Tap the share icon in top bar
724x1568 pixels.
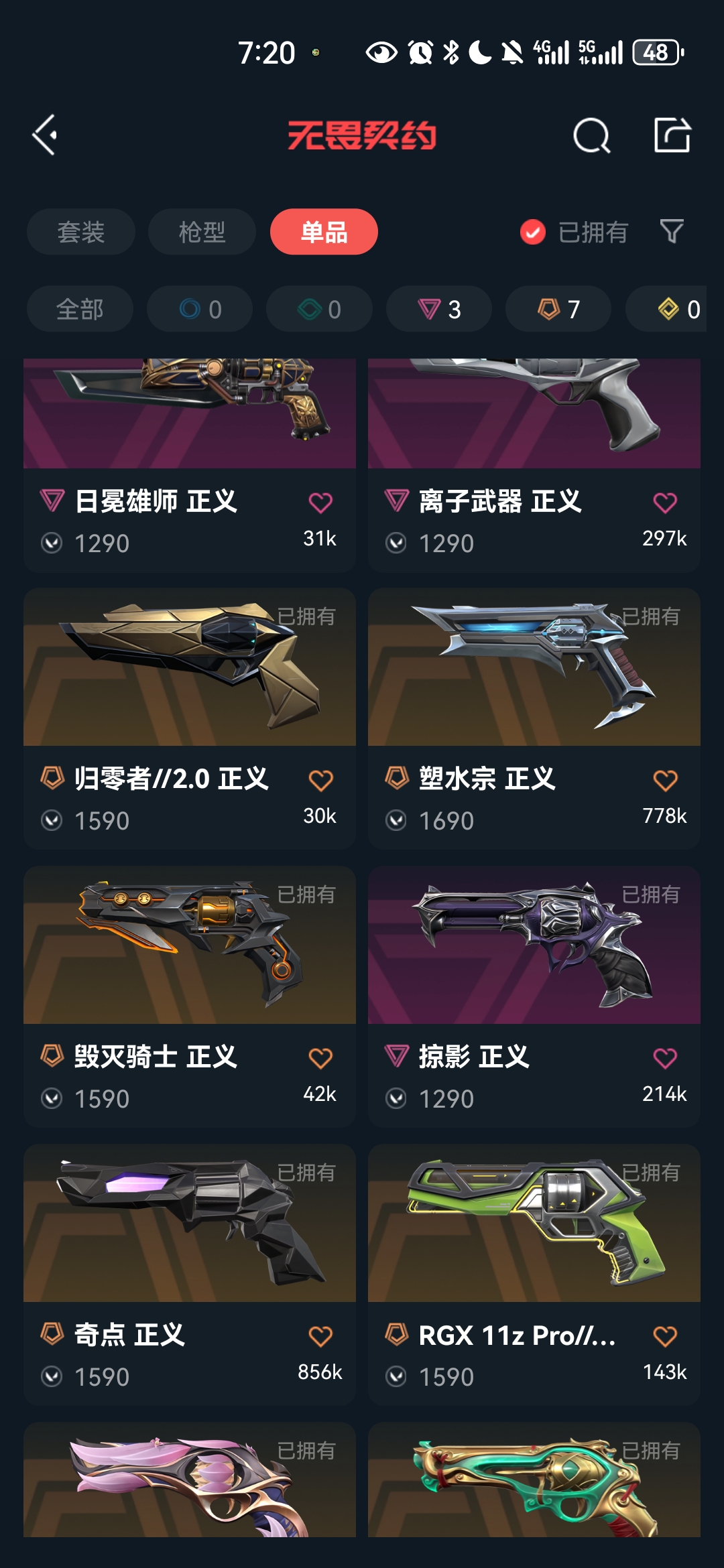click(x=672, y=135)
